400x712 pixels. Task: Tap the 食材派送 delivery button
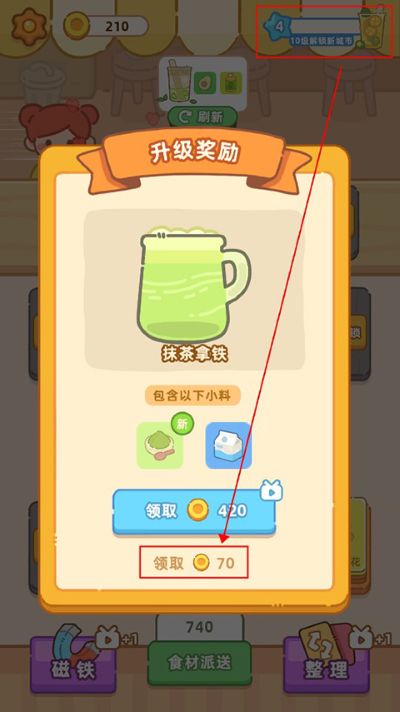[199, 664]
